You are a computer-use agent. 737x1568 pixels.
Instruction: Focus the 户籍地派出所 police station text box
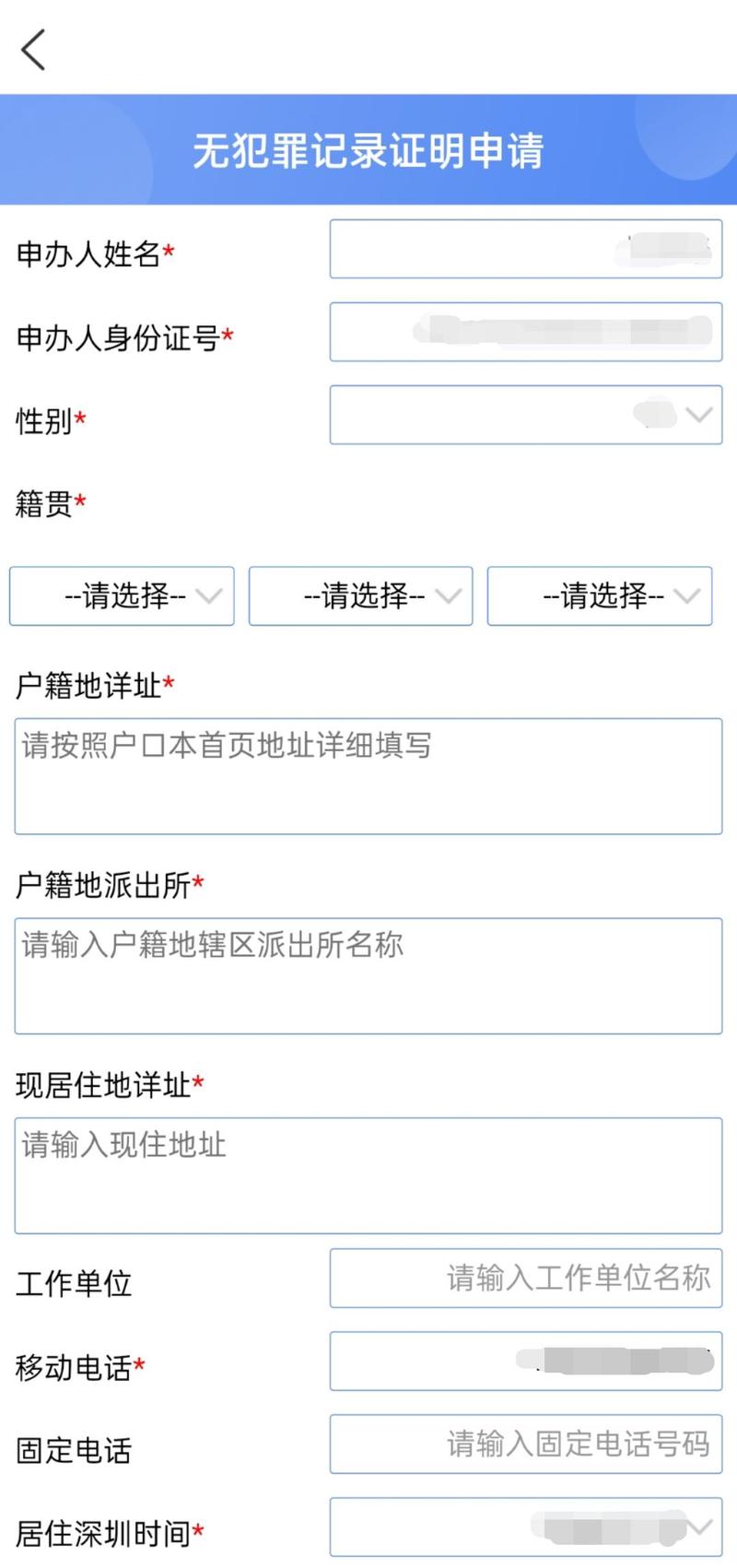pyautogui.click(x=368, y=976)
